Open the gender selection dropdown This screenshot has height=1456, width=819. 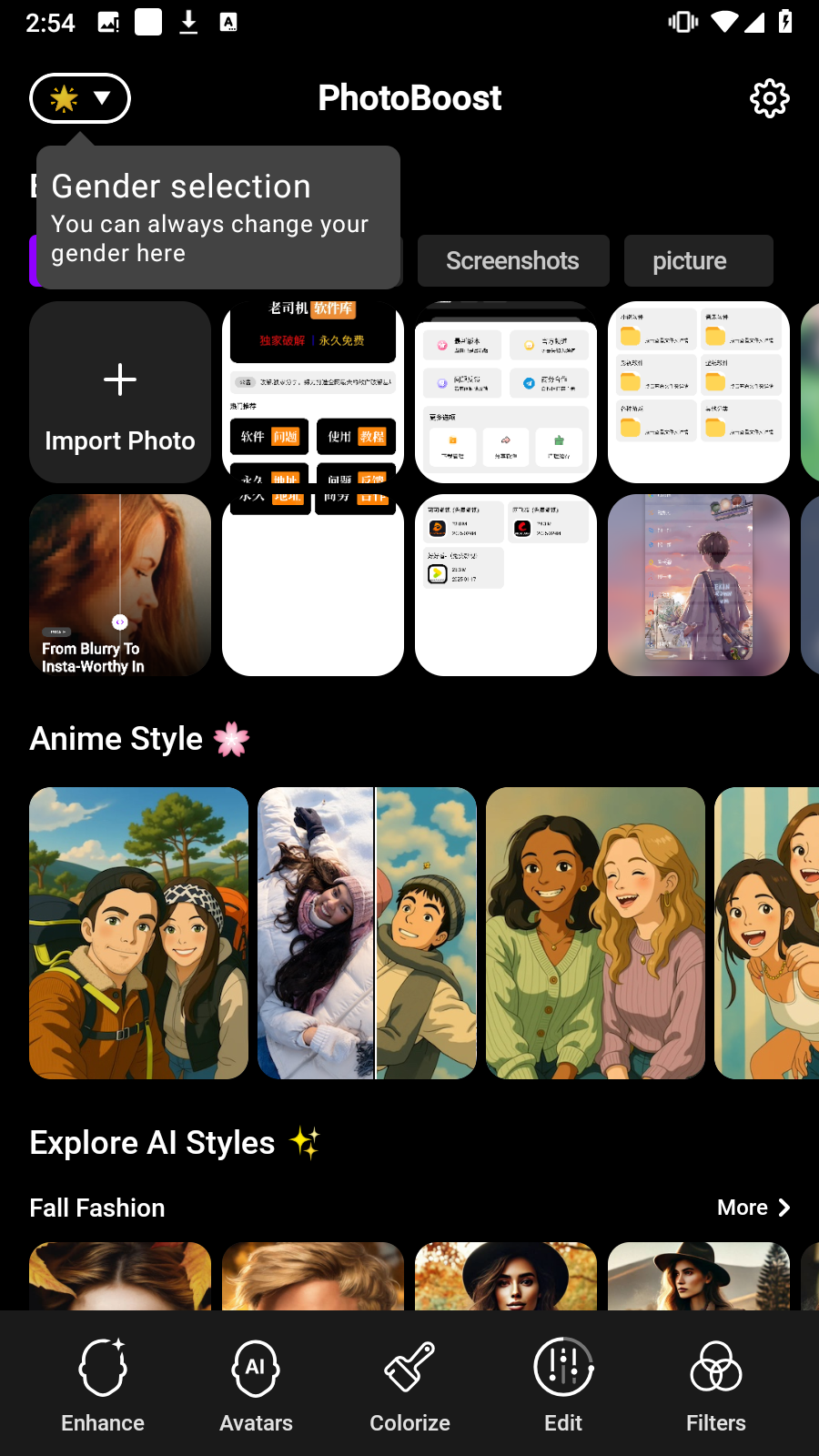(x=80, y=98)
